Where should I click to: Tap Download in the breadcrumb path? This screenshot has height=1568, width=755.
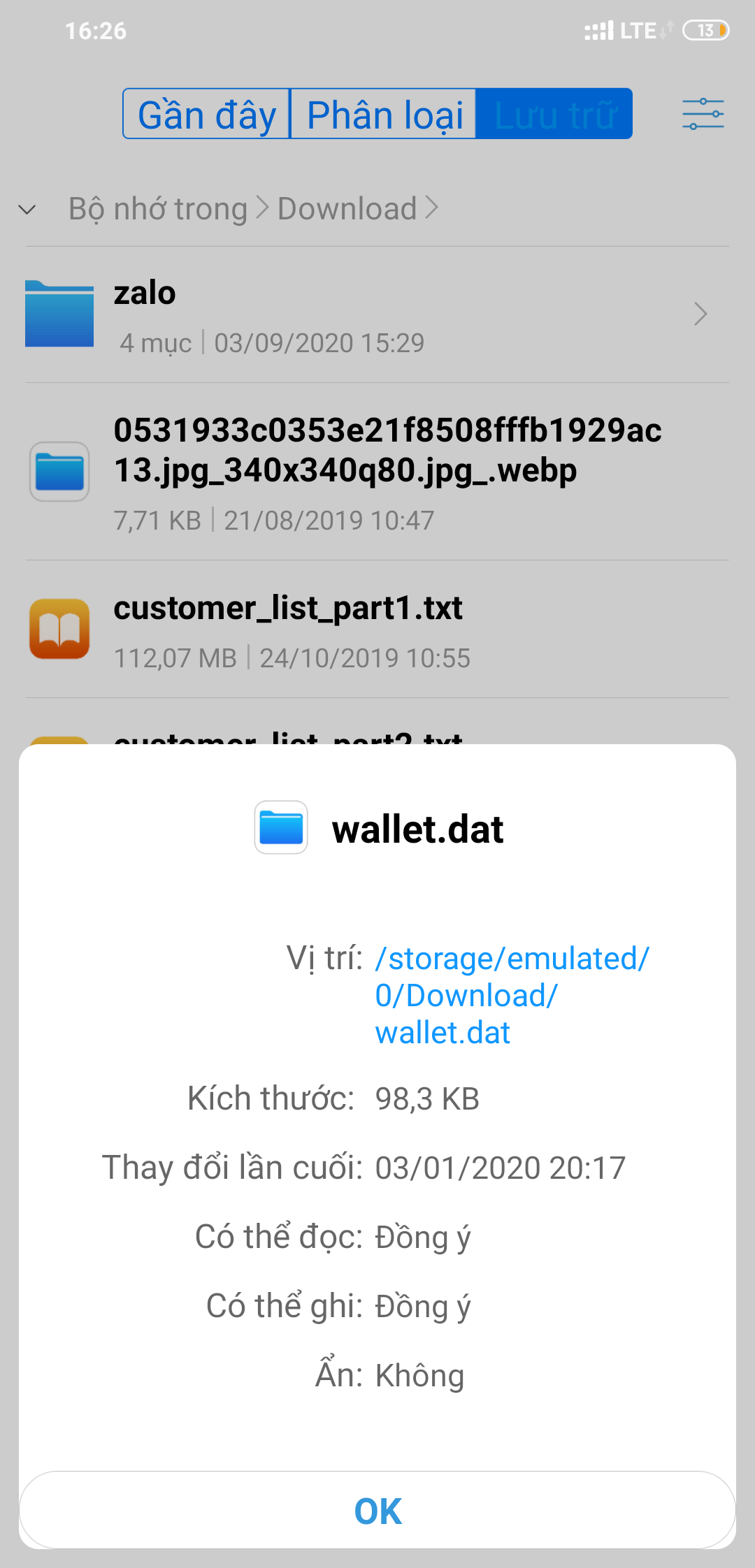347,209
